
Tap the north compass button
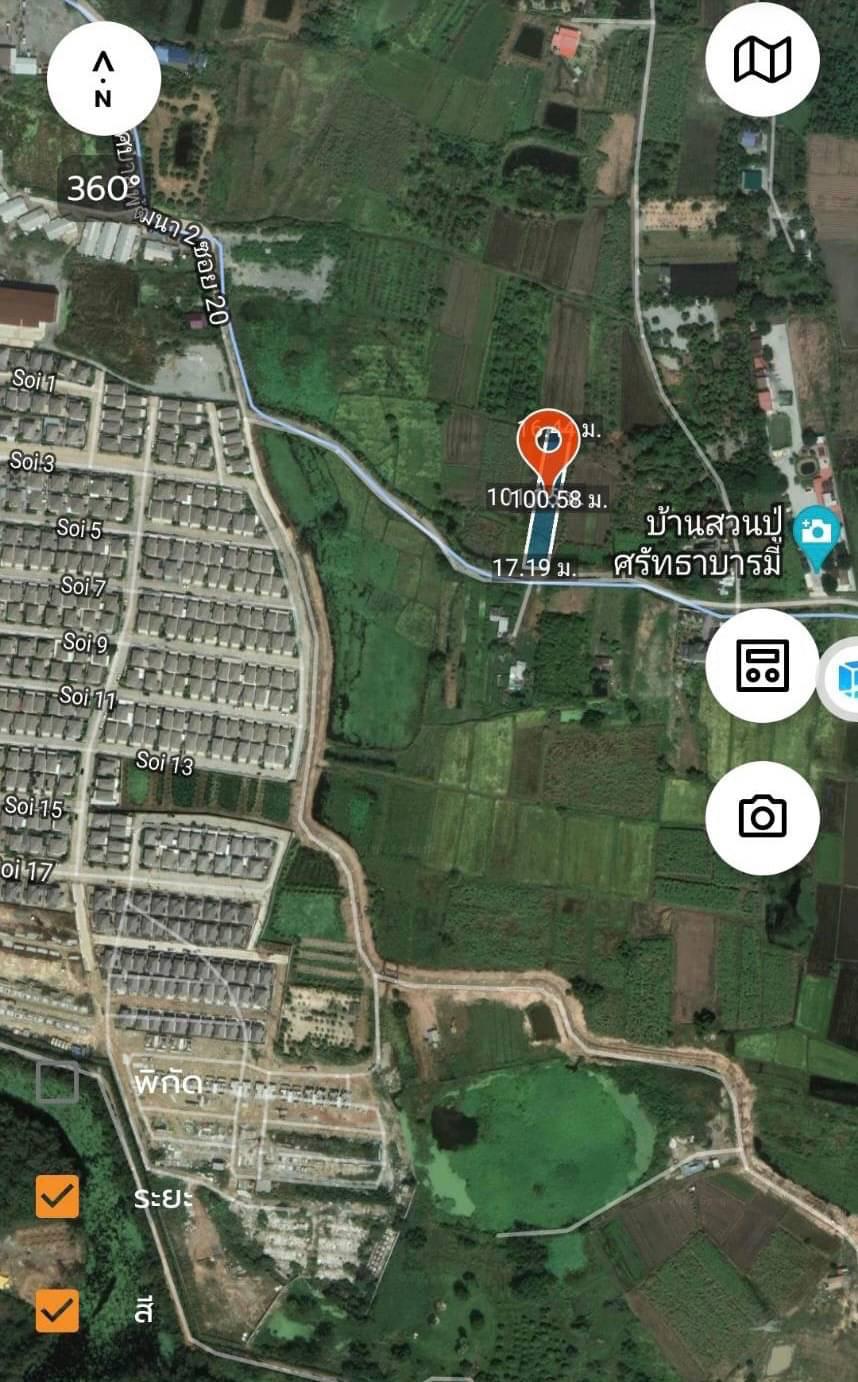(104, 79)
